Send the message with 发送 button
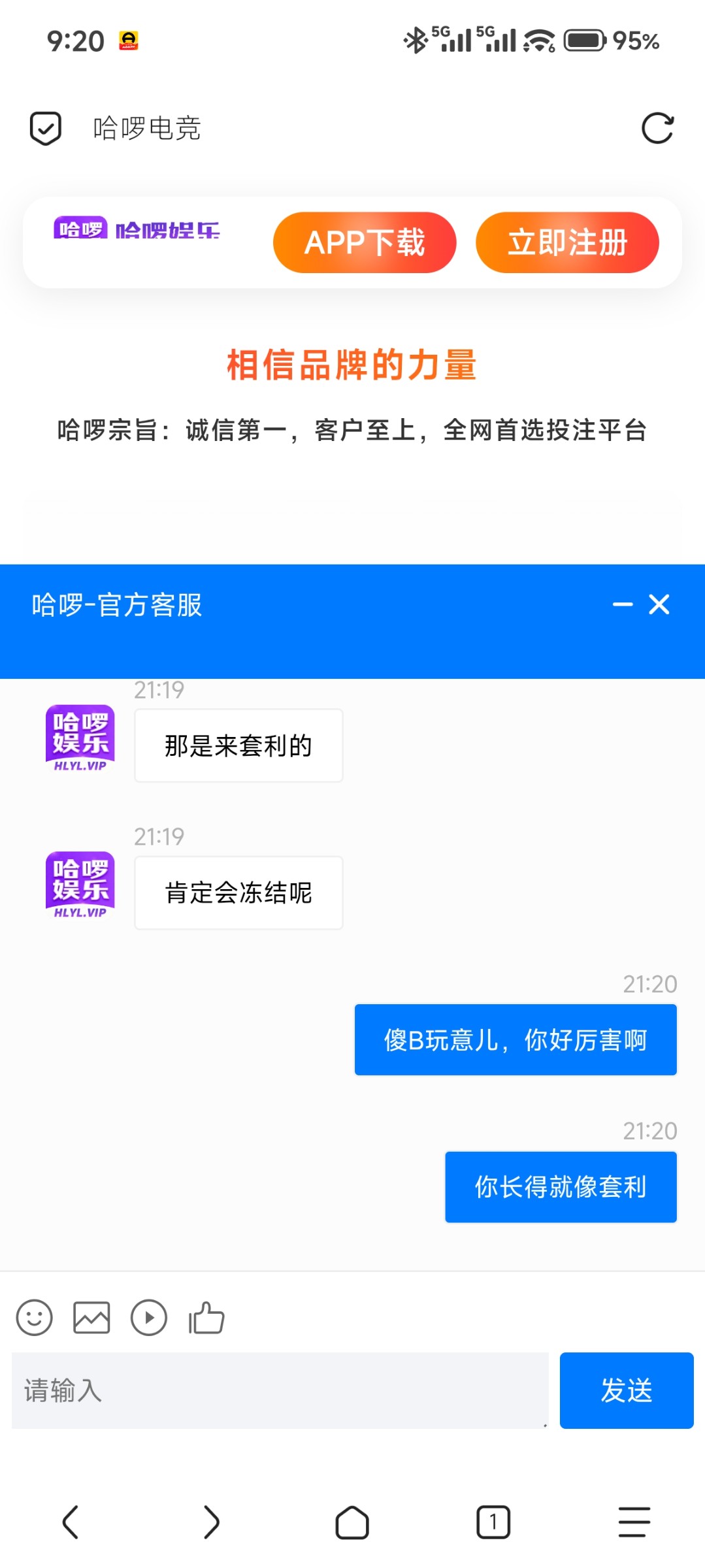Viewport: 705px width, 1568px height. point(625,1390)
